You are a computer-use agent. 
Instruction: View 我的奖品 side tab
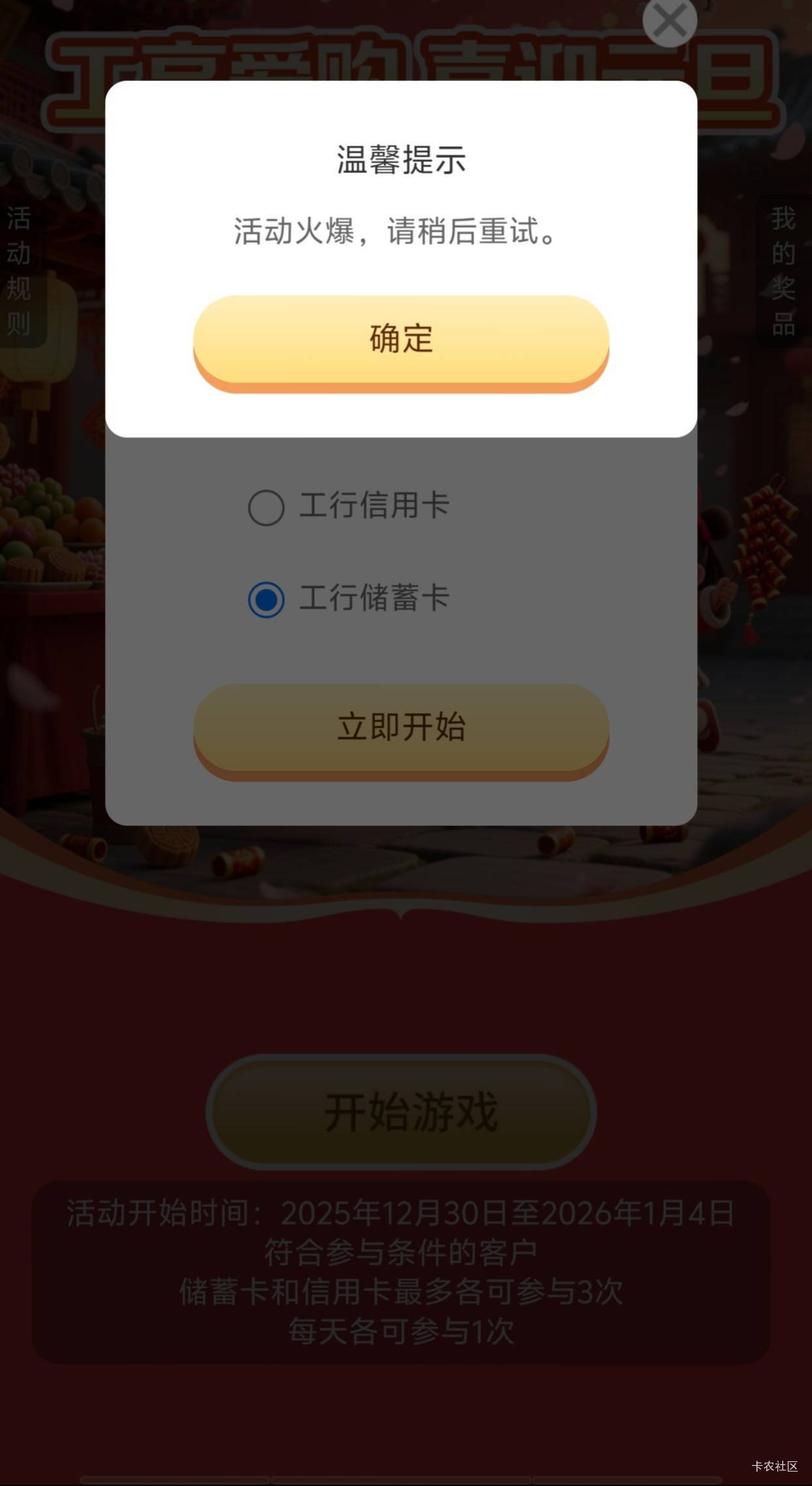(783, 271)
